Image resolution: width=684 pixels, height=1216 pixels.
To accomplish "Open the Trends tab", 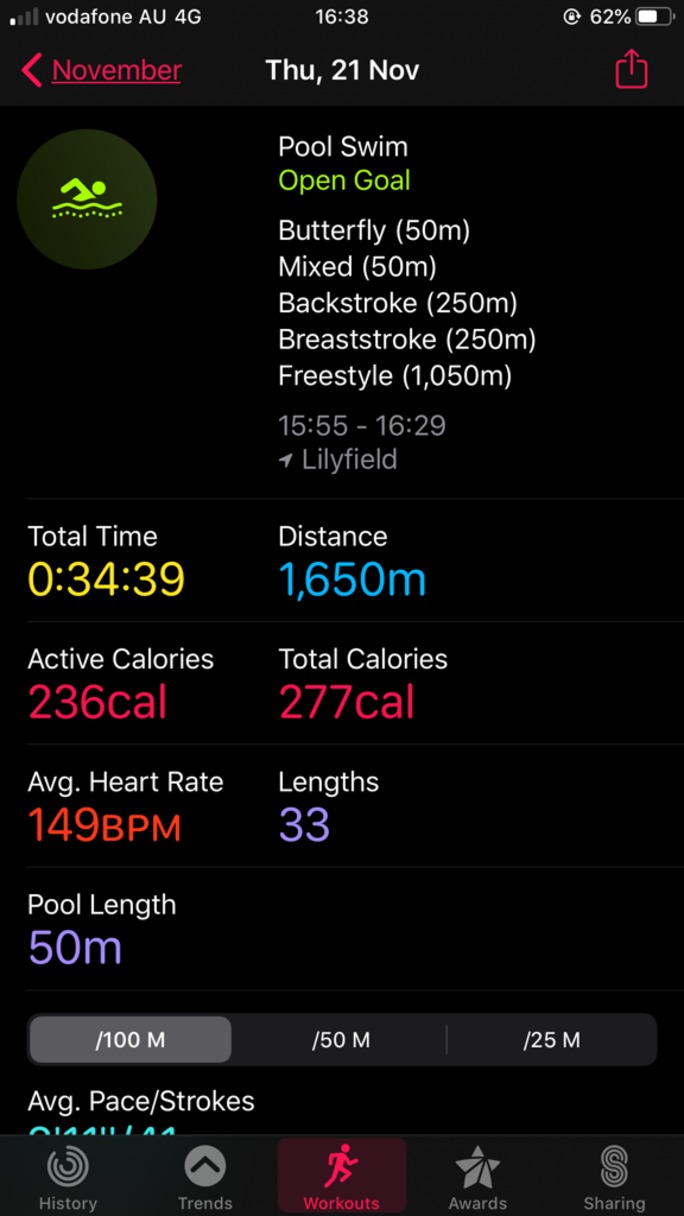I will (205, 1179).
